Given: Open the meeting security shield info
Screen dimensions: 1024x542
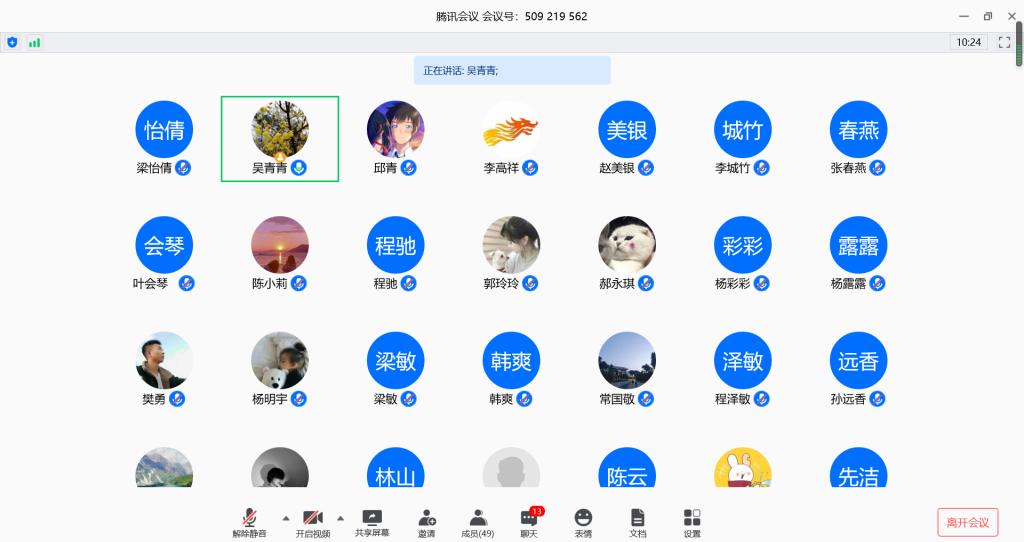Looking at the screenshot, I should (x=12, y=42).
